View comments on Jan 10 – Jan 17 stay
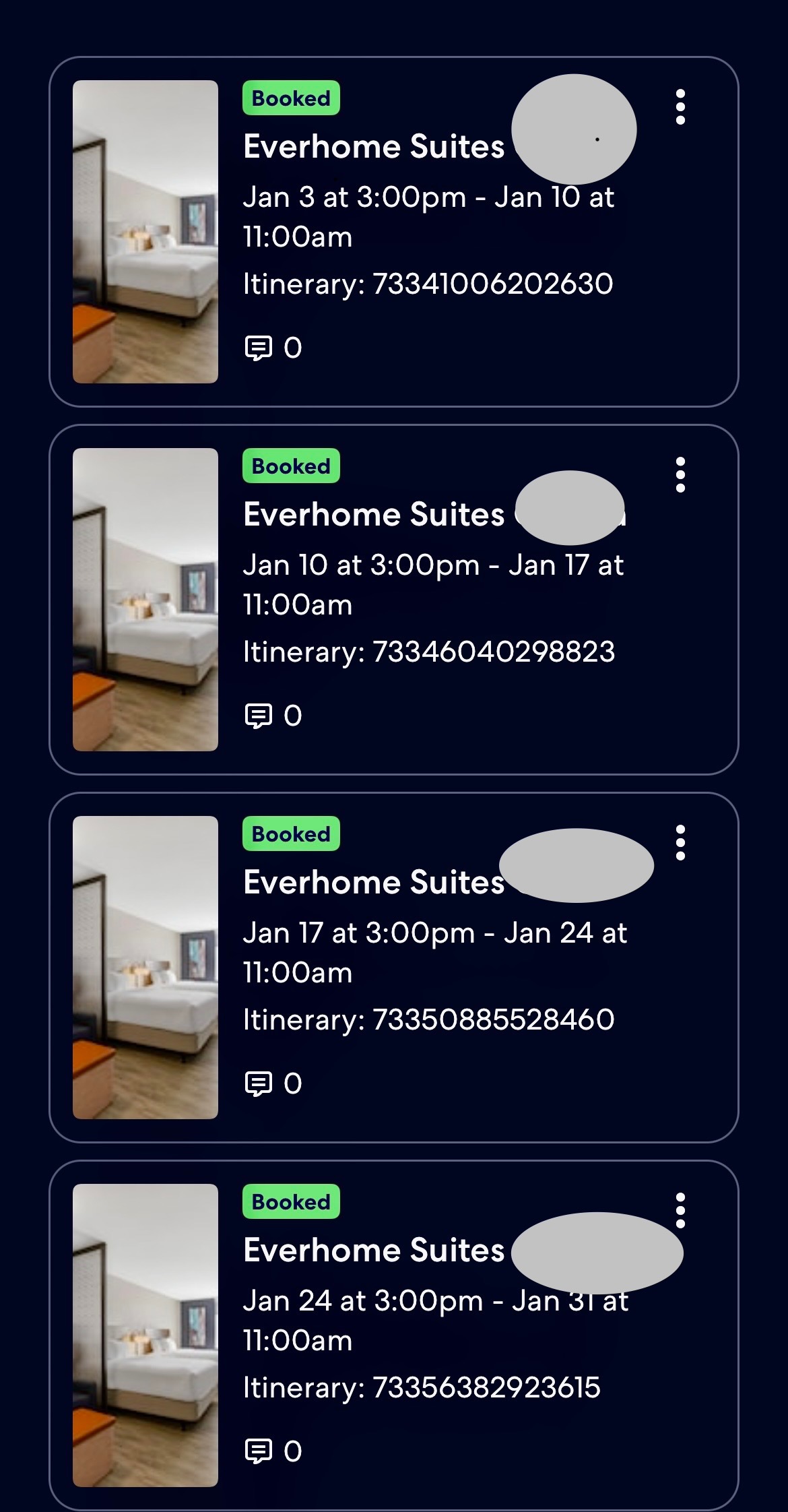Screen dimensions: 788x1512 click(272, 716)
